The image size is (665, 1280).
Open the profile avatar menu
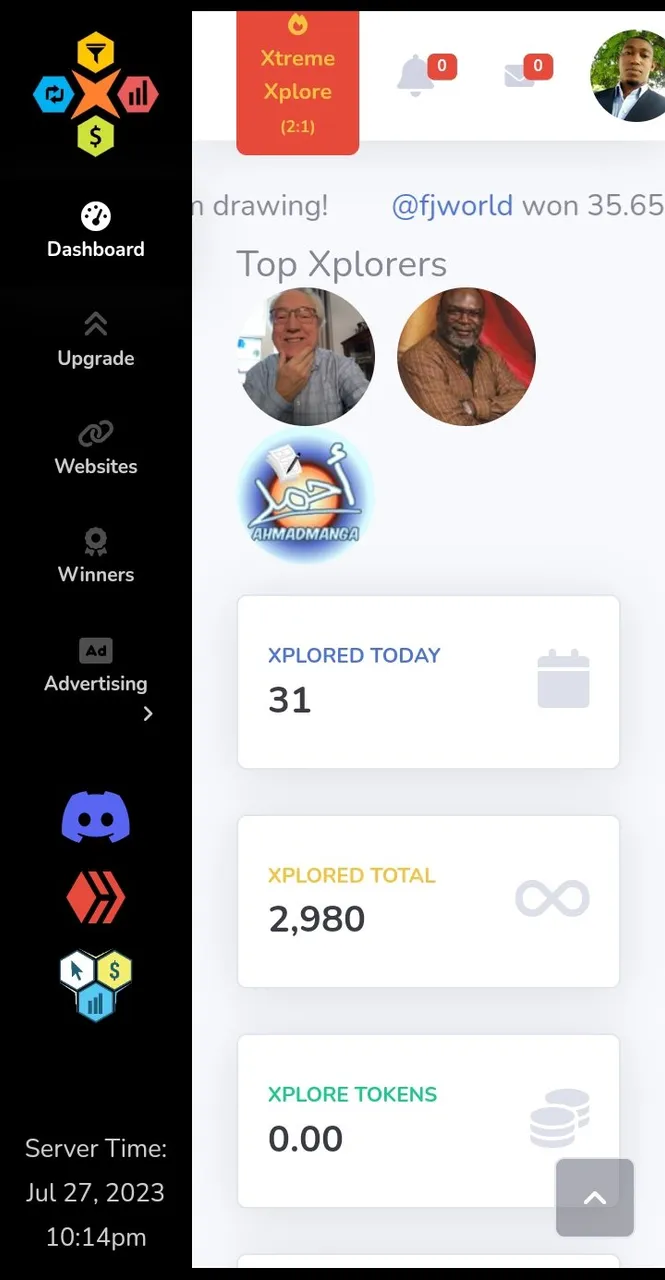click(628, 75)
